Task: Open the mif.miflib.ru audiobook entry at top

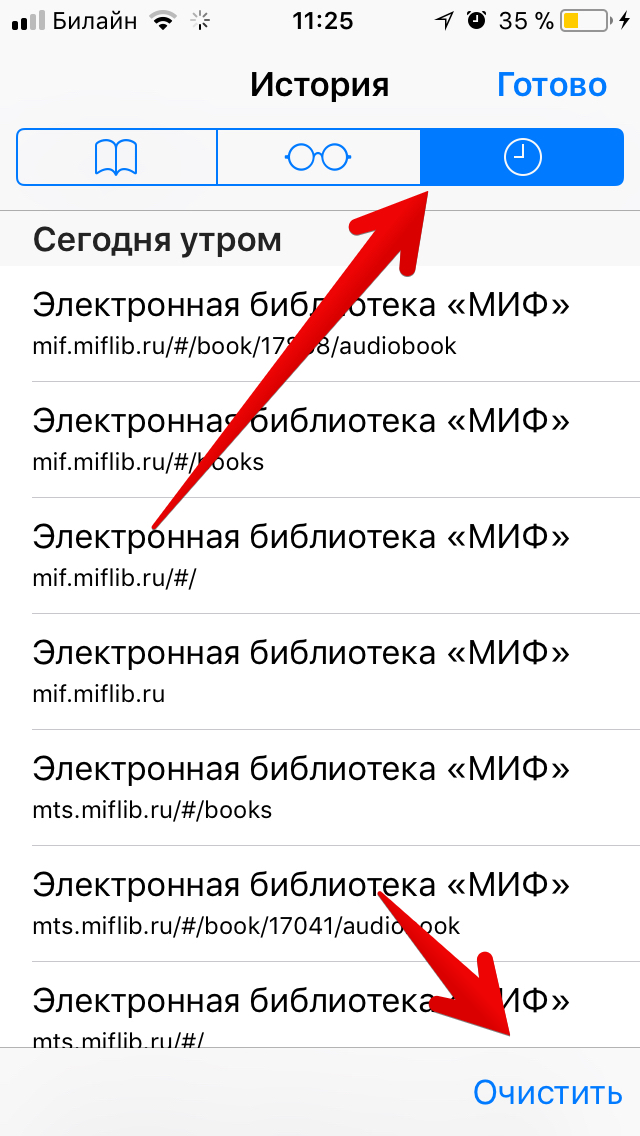Action: click(x=320, y=324)
